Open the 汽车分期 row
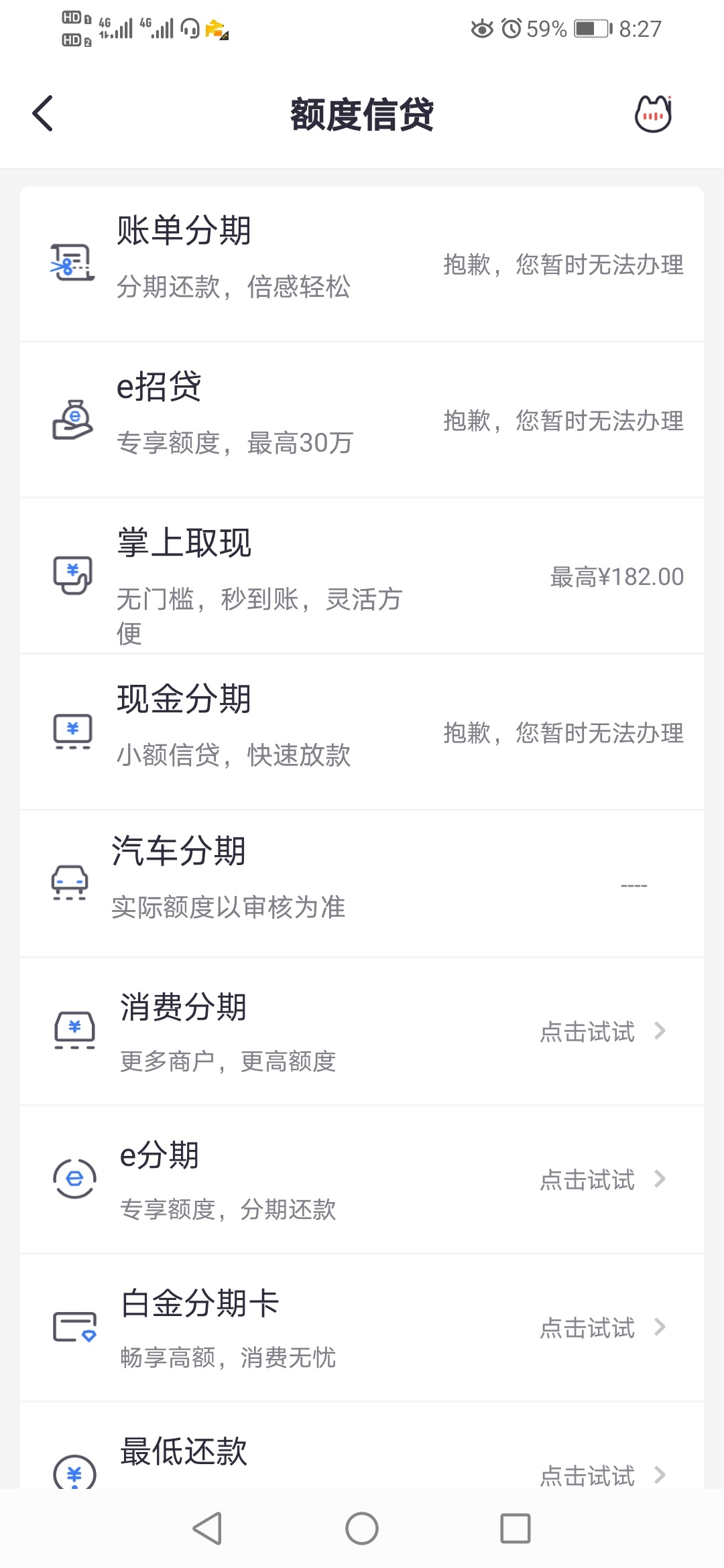The height and width of the screenshot is (1568, 724). [x=362, y=884]
